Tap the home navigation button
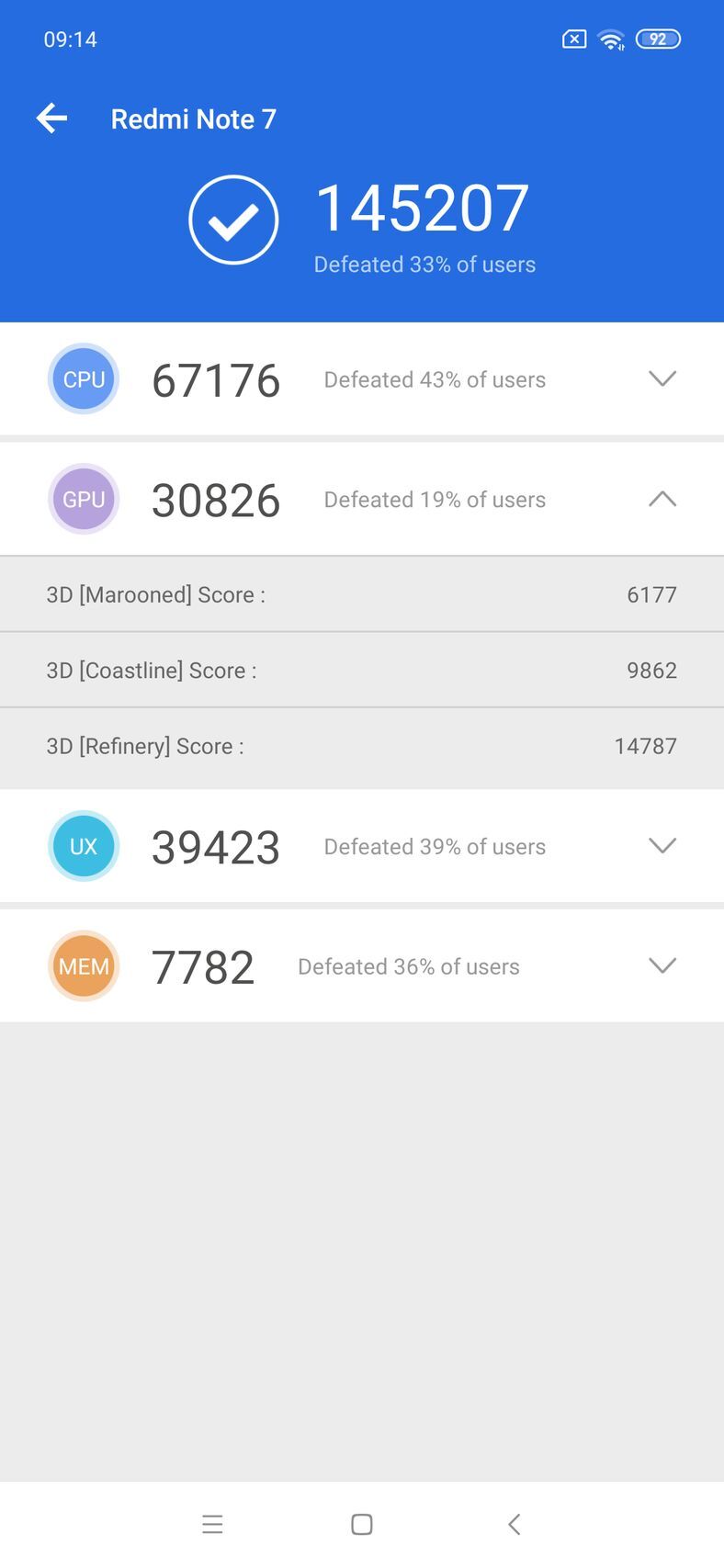Screen dimensions: 724x1568 pos(361,1524)
